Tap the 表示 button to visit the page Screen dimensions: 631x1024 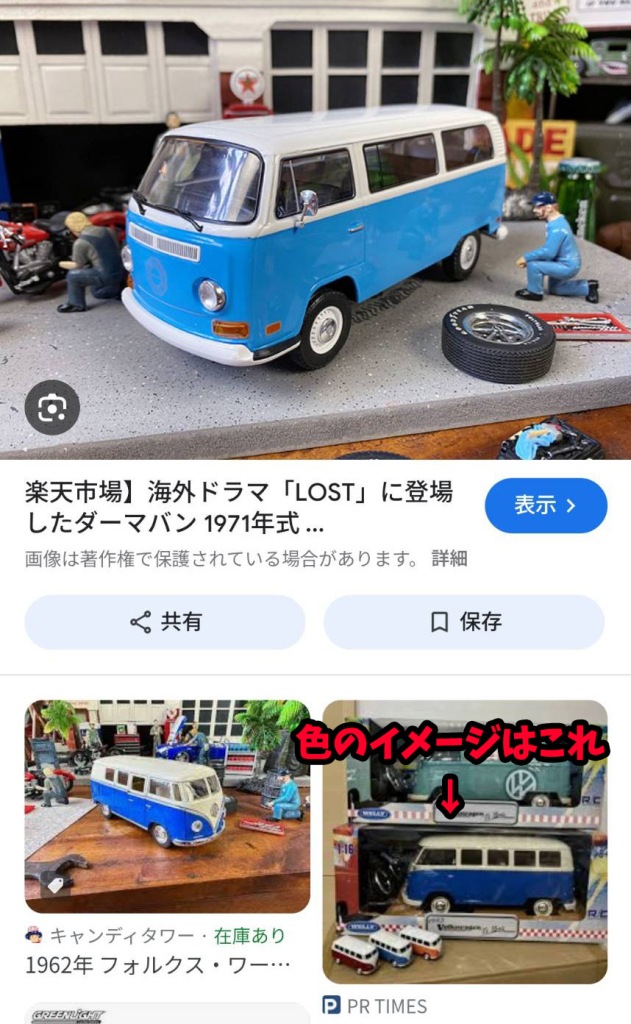[546, 505]
